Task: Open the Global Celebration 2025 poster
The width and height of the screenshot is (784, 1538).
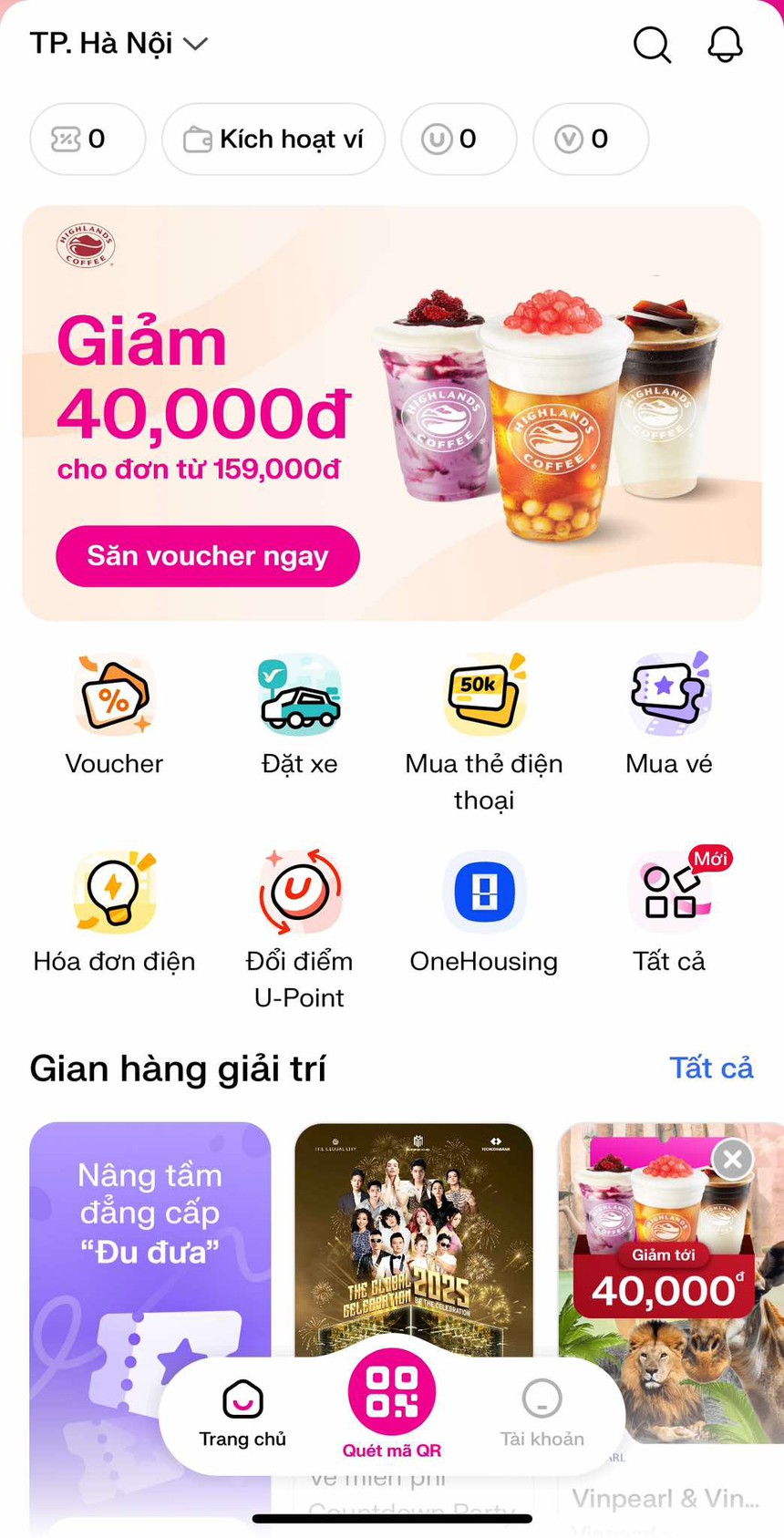Action: pos(414,1240)
